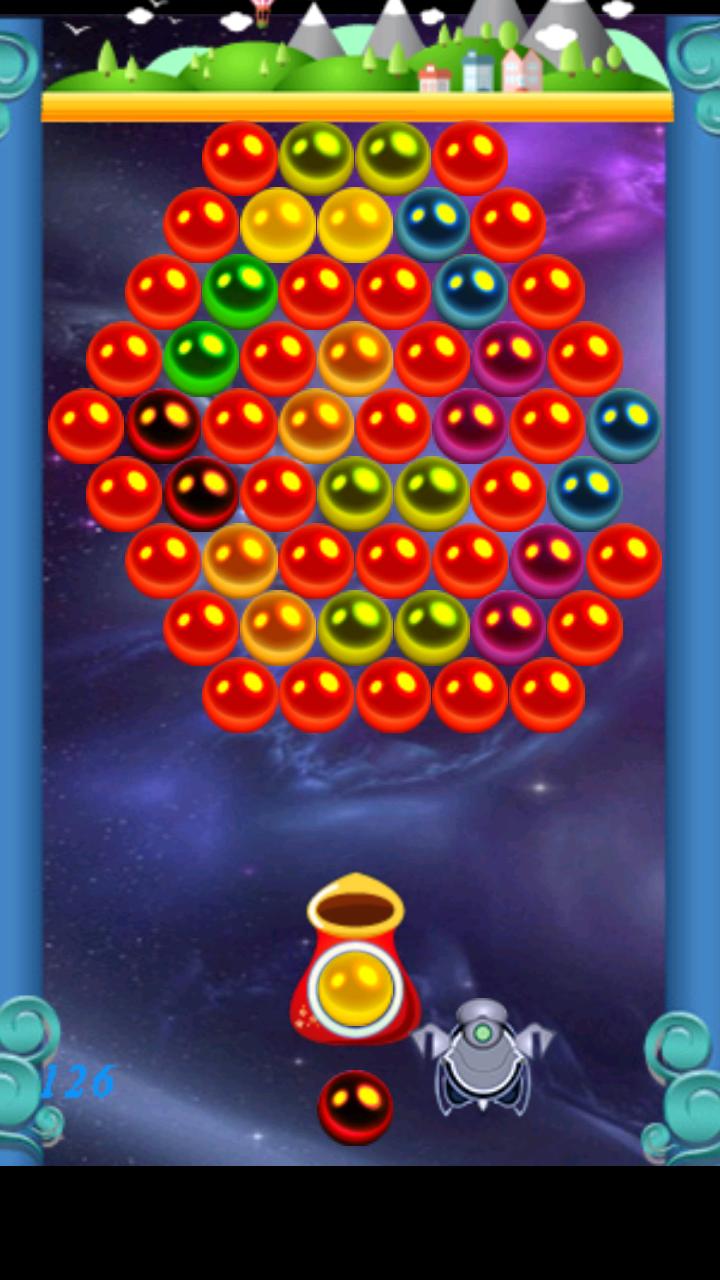Image resolution: width=720 pixels, height=1280 pixels.
Task: Tap the yellow bubble loaded in the cannon
Action: 355,988
